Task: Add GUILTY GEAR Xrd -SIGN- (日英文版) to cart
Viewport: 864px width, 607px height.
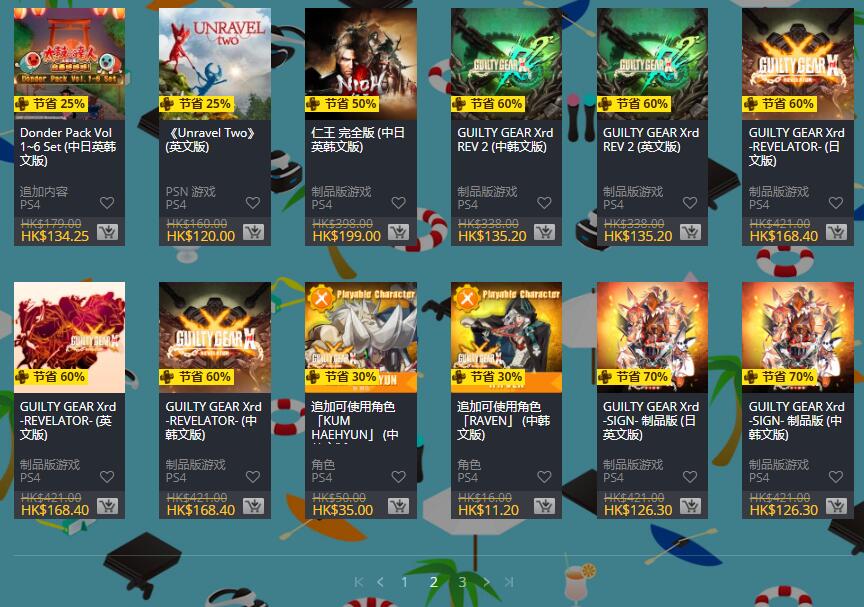Action: pos(690,506)
